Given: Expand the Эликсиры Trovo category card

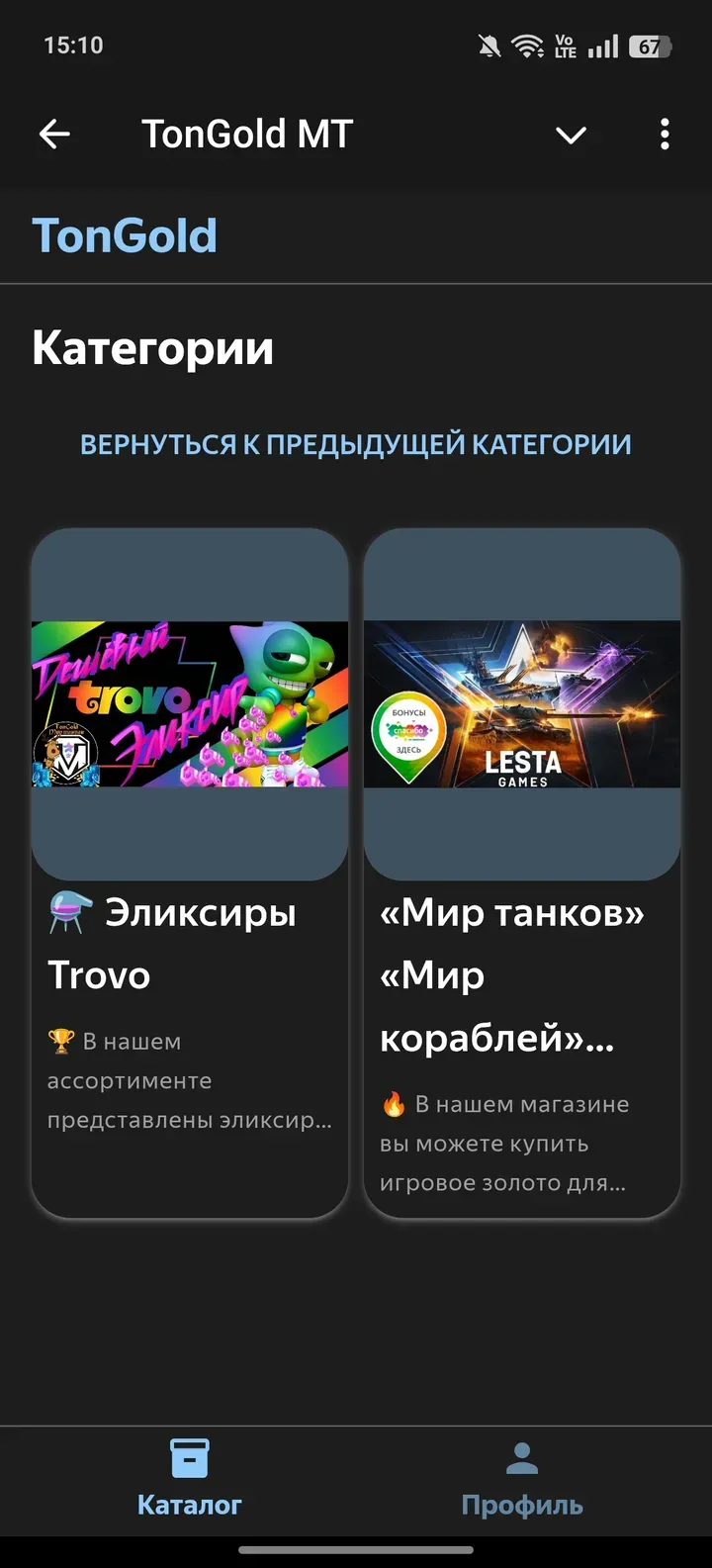Looking at the screenshot, I should 190,871.
